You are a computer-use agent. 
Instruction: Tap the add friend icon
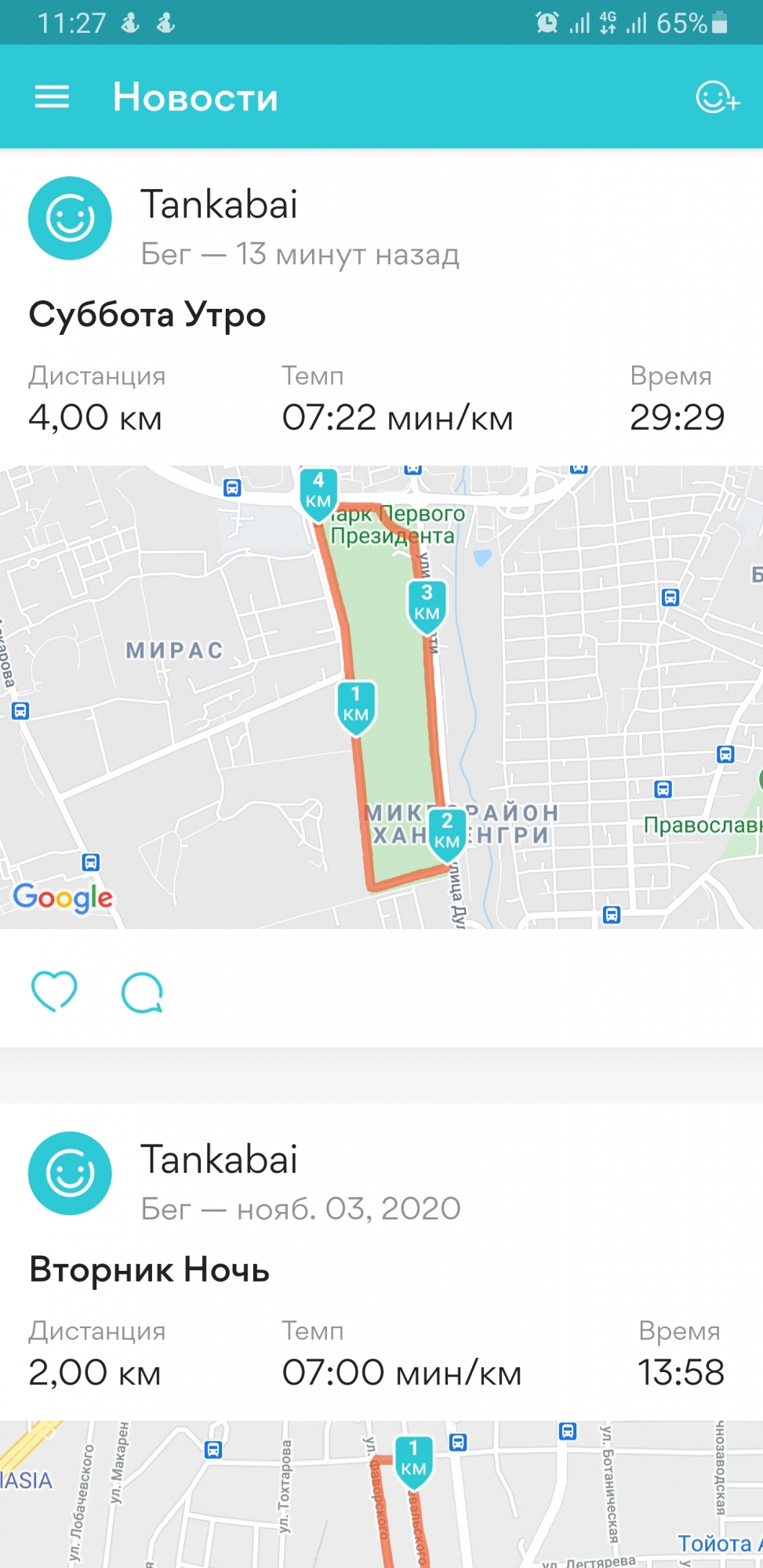click(717, 98)
